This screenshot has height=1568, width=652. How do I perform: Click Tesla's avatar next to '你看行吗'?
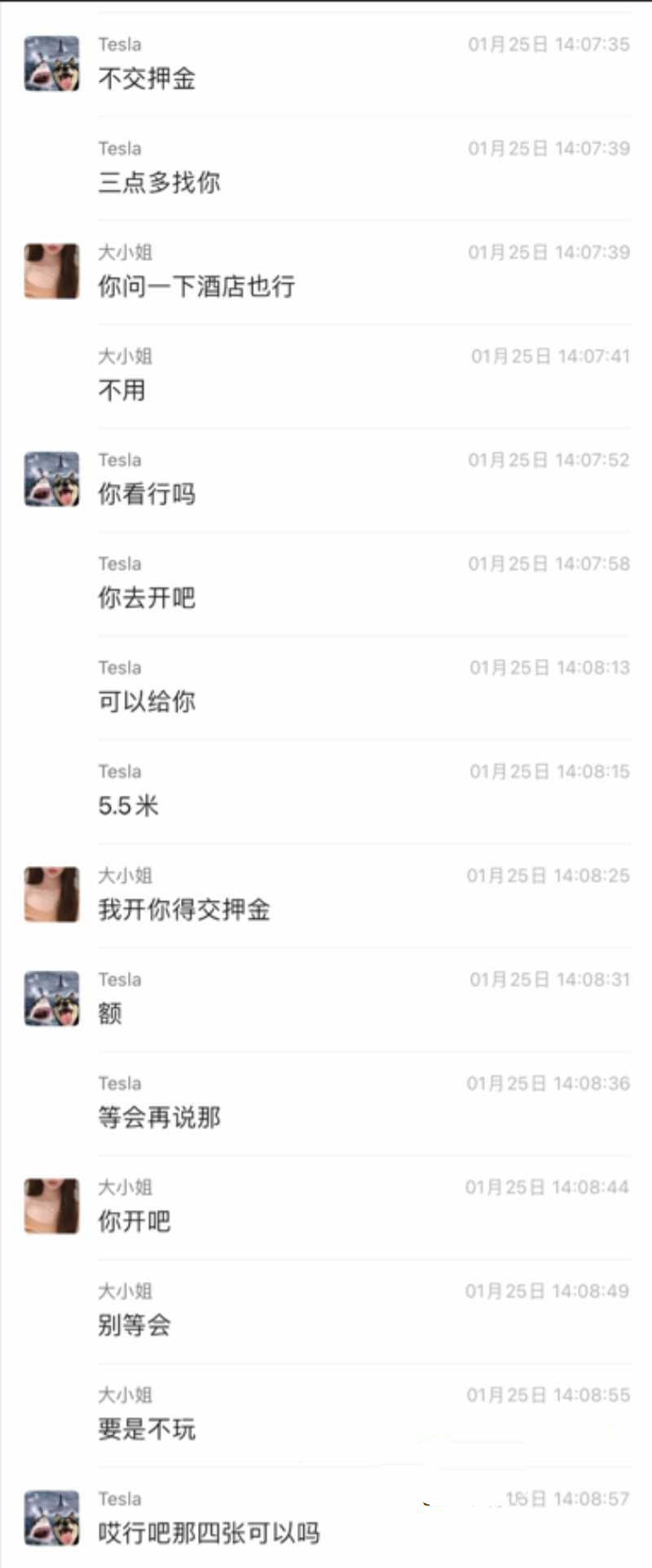point(51,479)
